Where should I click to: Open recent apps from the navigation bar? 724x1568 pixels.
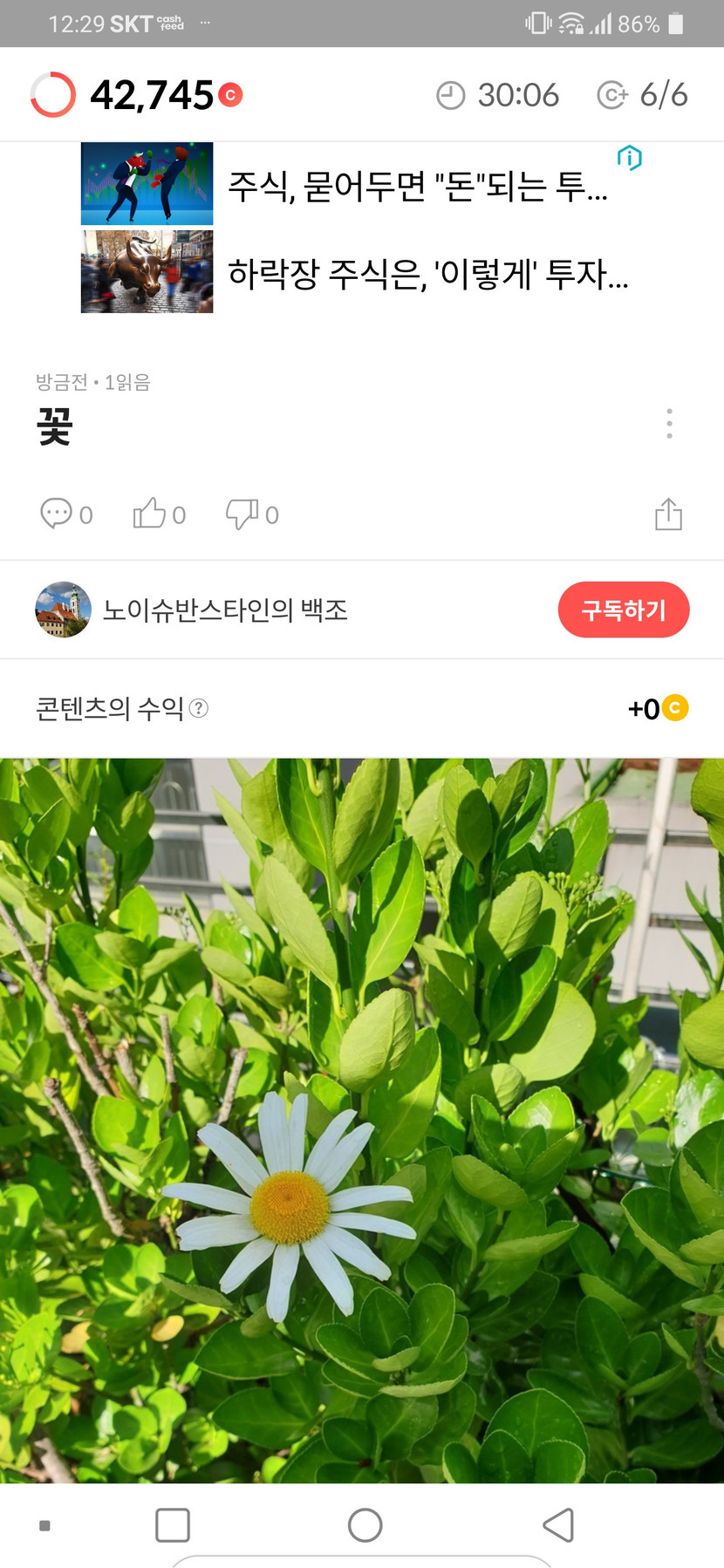[173, 1524]
